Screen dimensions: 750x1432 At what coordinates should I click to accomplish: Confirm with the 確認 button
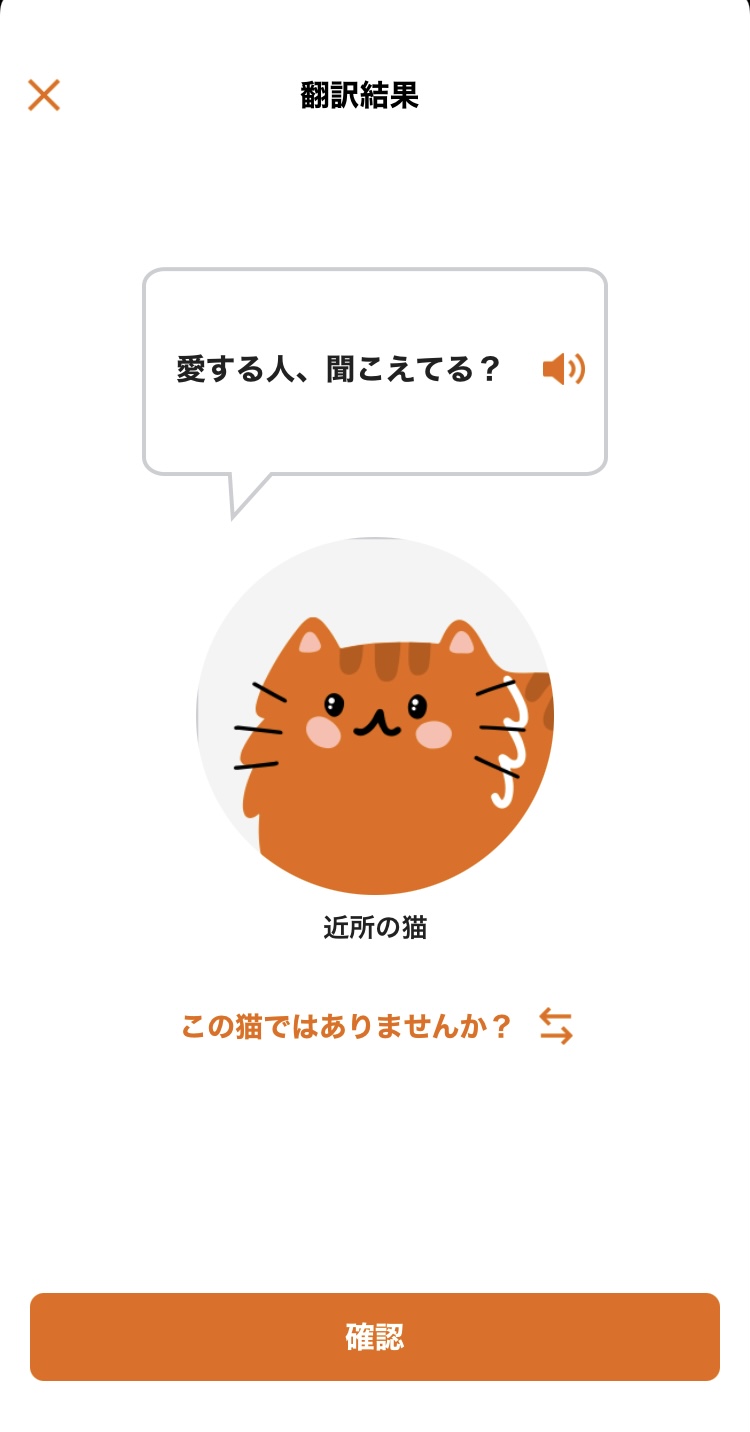375,1337
